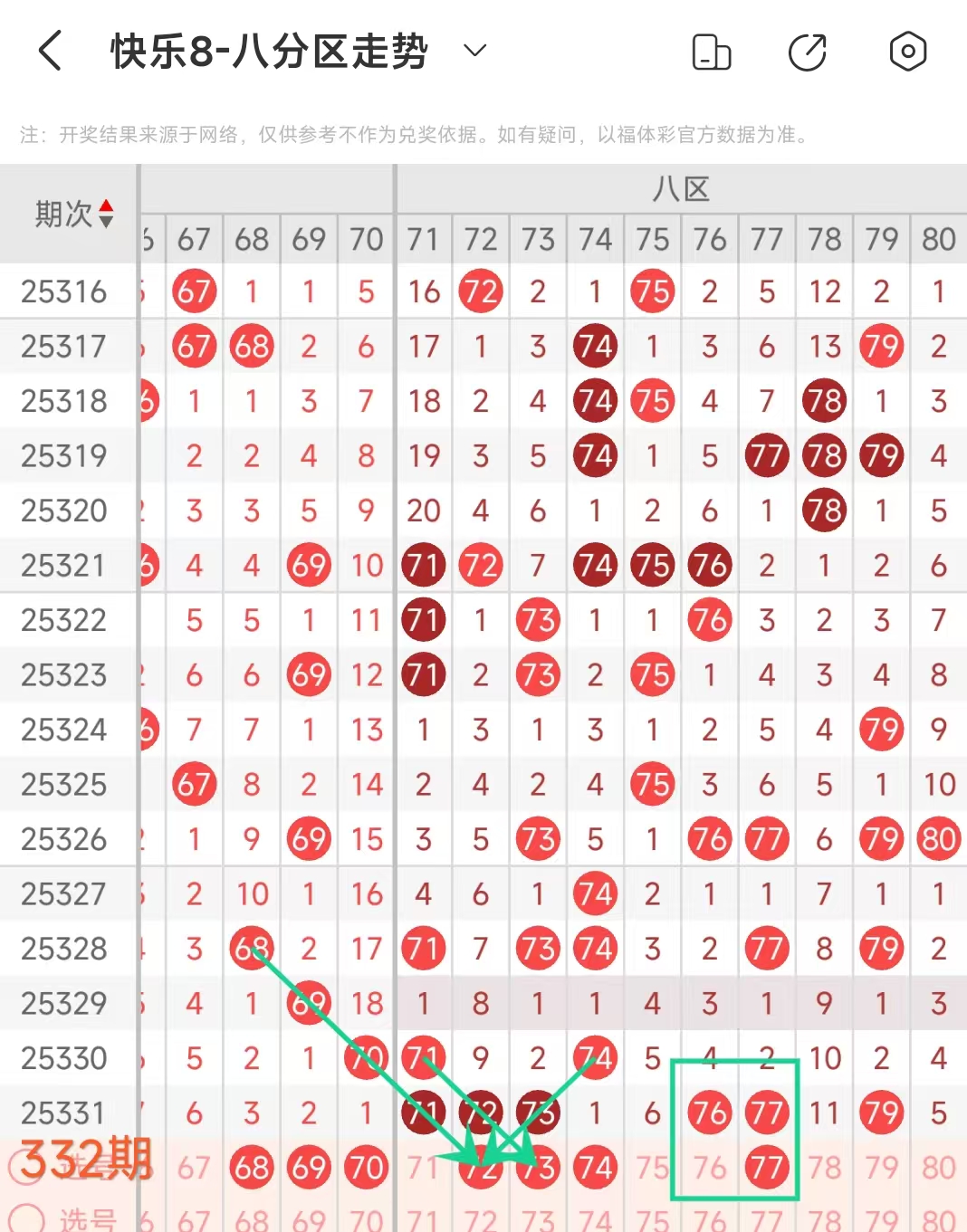Tap the screen layout icon in header

coord(711,52)
